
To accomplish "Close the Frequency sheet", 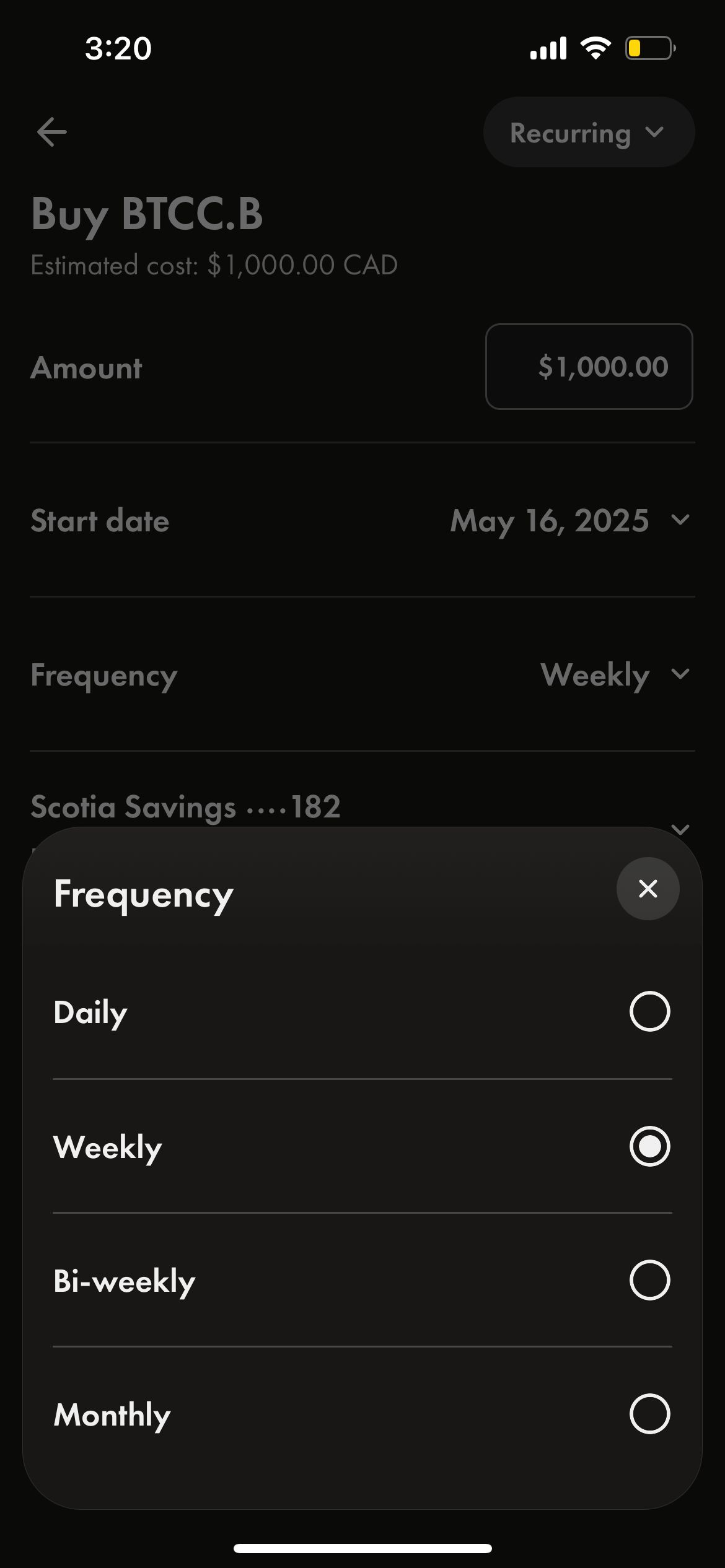I will tap(648, 889).
